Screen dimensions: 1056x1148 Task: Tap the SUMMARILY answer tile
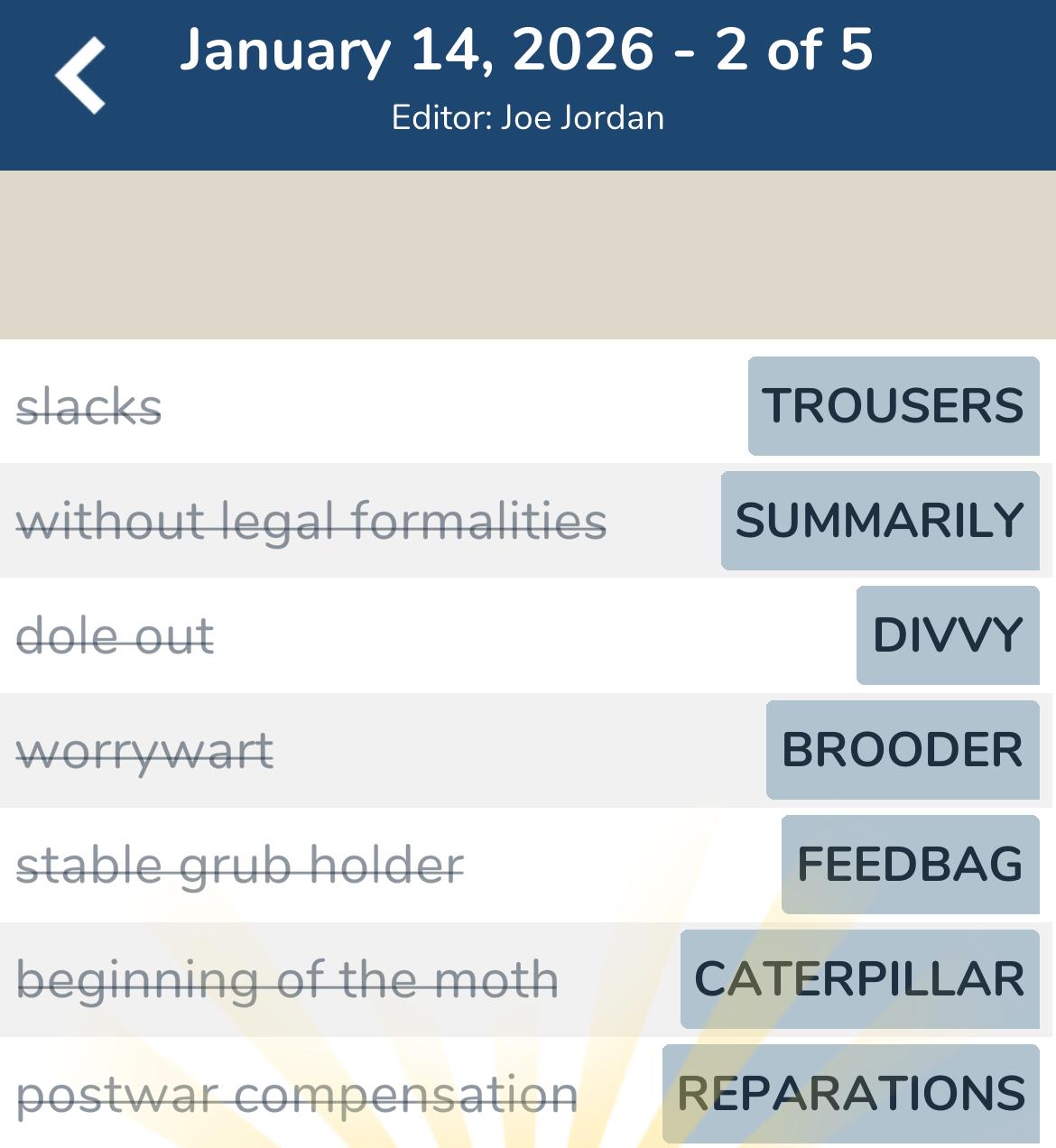click(878, 521)
